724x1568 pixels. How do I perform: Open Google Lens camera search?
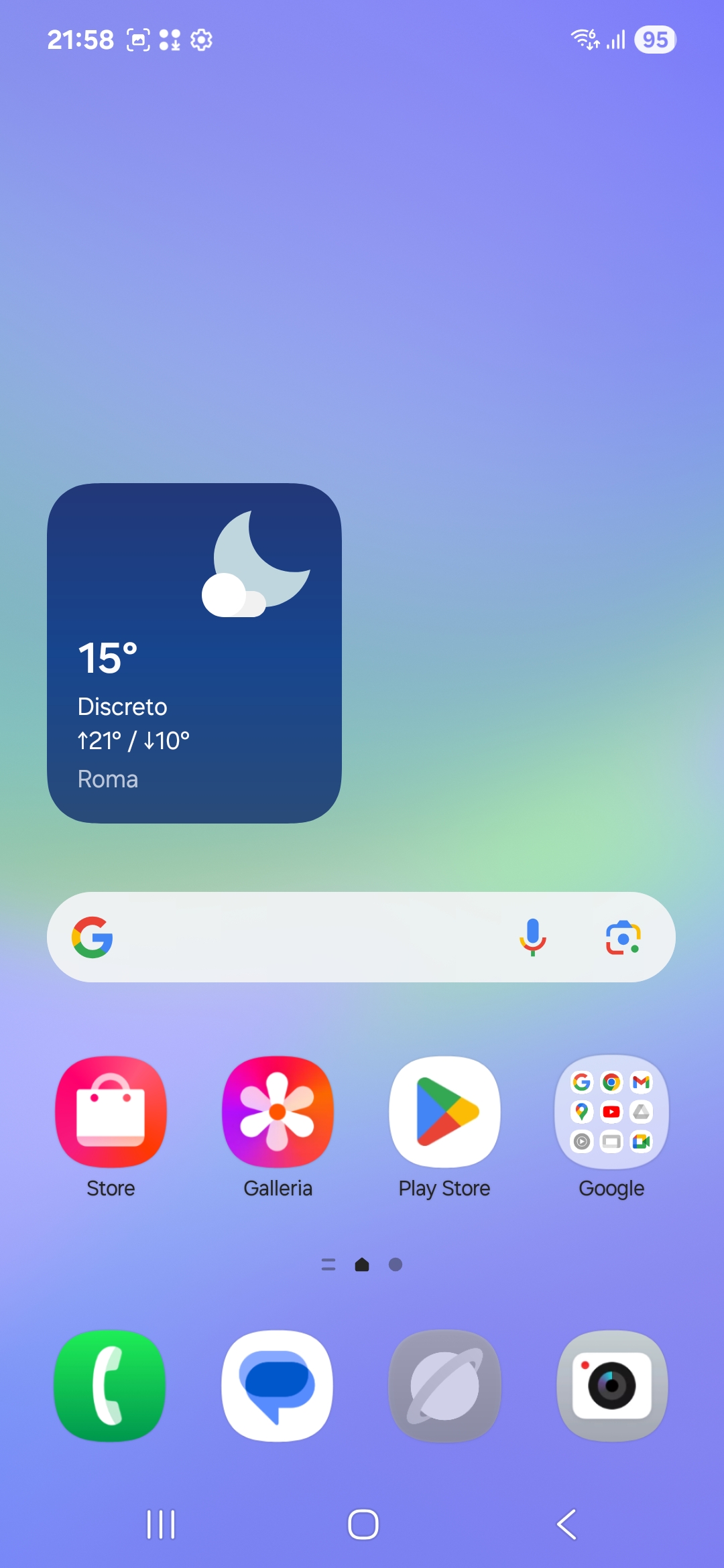[623, 937]
